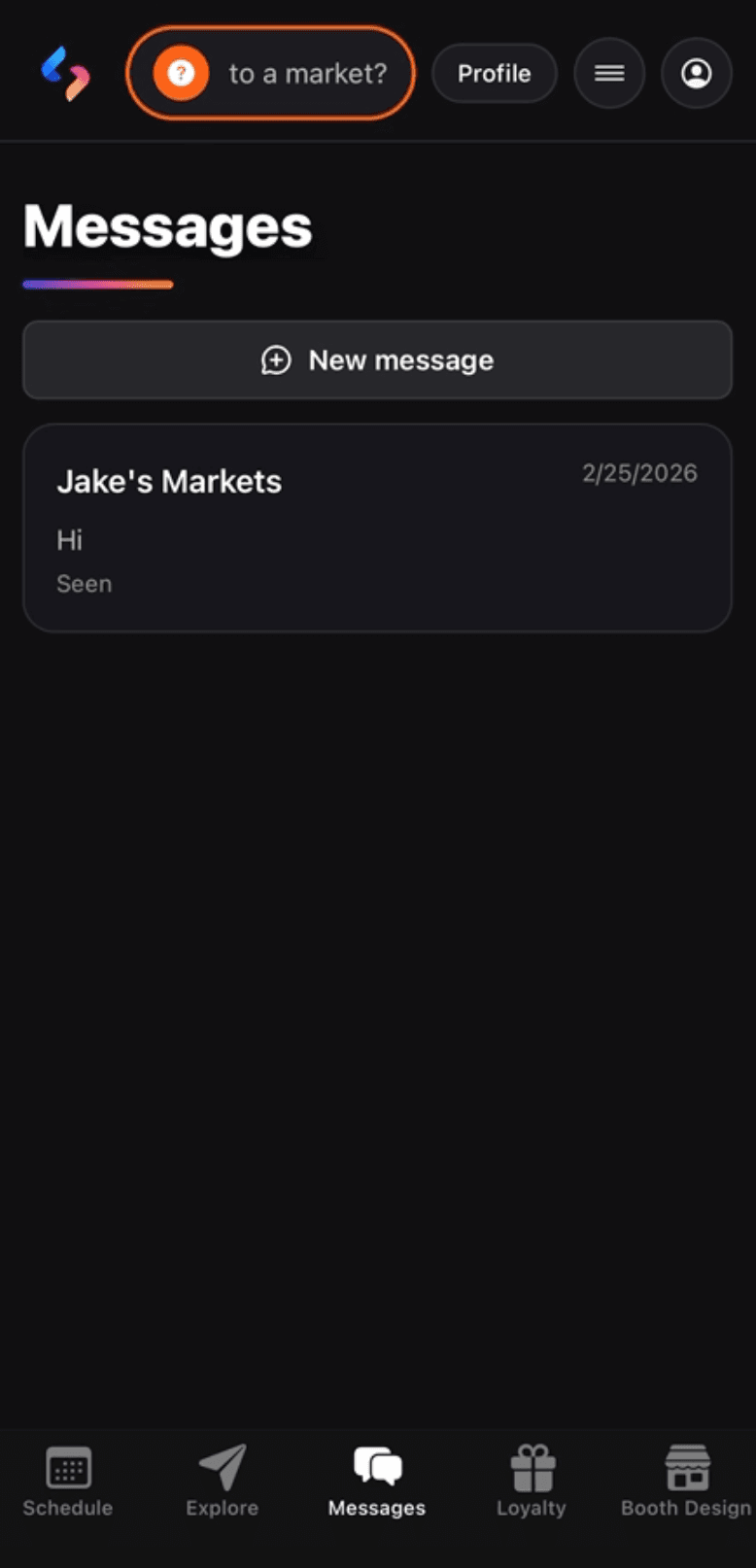Viewport: 756px width, 1568px height.
Task: Open the user account icon
Action: coord(696,73)
